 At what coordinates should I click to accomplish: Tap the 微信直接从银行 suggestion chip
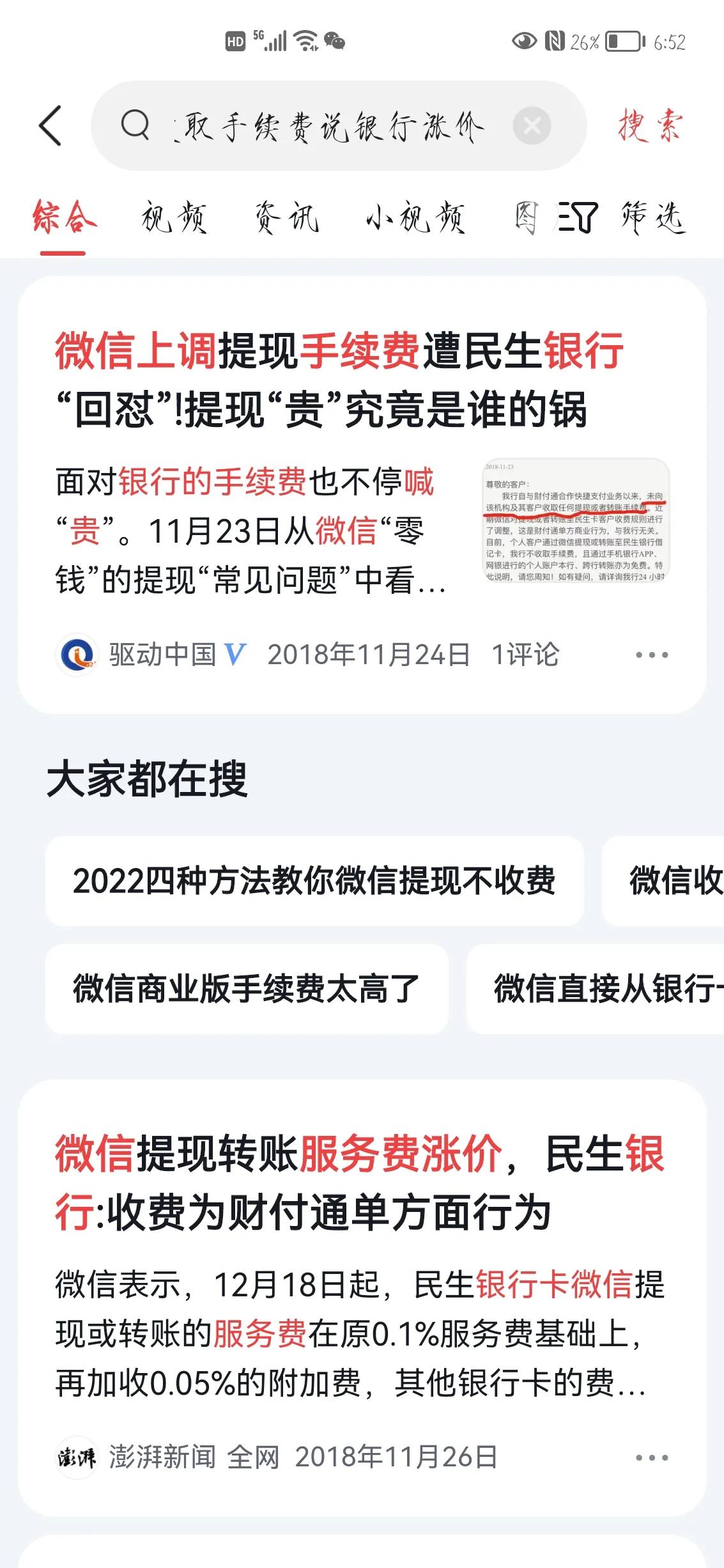[x=596, y=989]
